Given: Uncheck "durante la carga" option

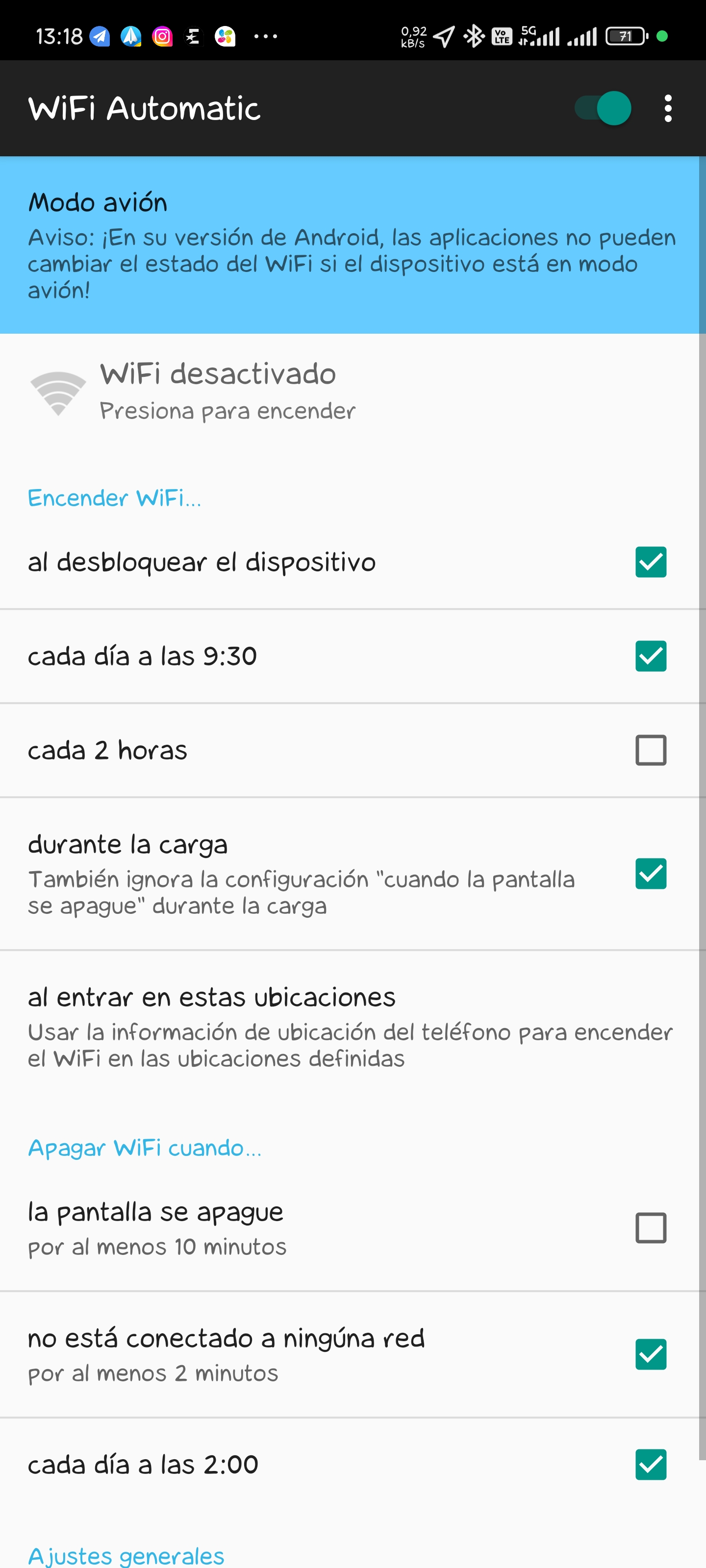Looking at the screenshot, I should pos(651,874).
